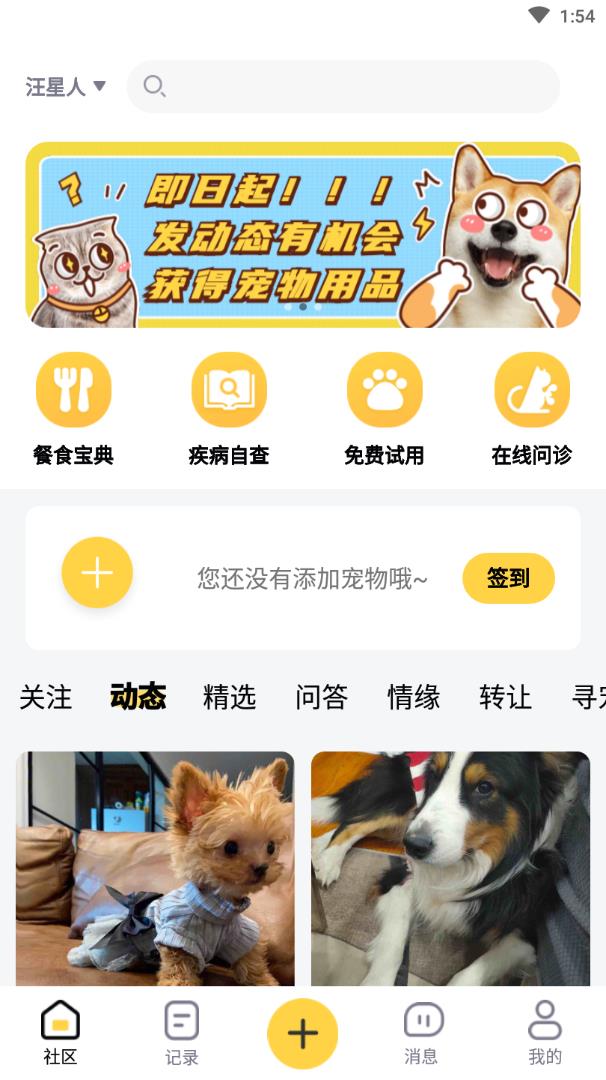The image size is (606, 1080).
Task: Switch to the 关注 tab
Action: pos(46,697)
